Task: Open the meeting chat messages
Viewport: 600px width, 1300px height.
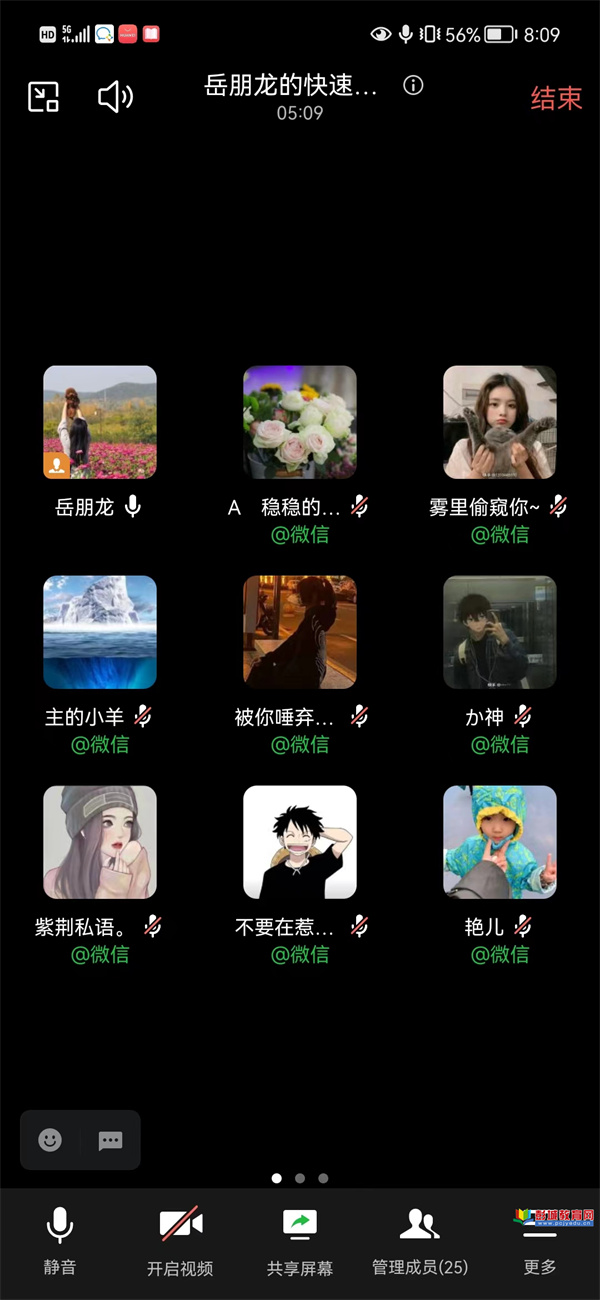Action: pos(110,1140)
